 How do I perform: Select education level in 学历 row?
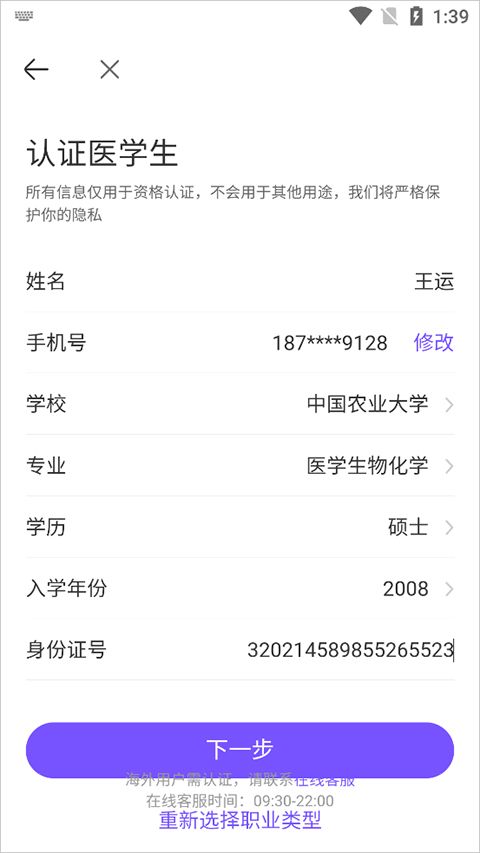(x=240, y=527)
